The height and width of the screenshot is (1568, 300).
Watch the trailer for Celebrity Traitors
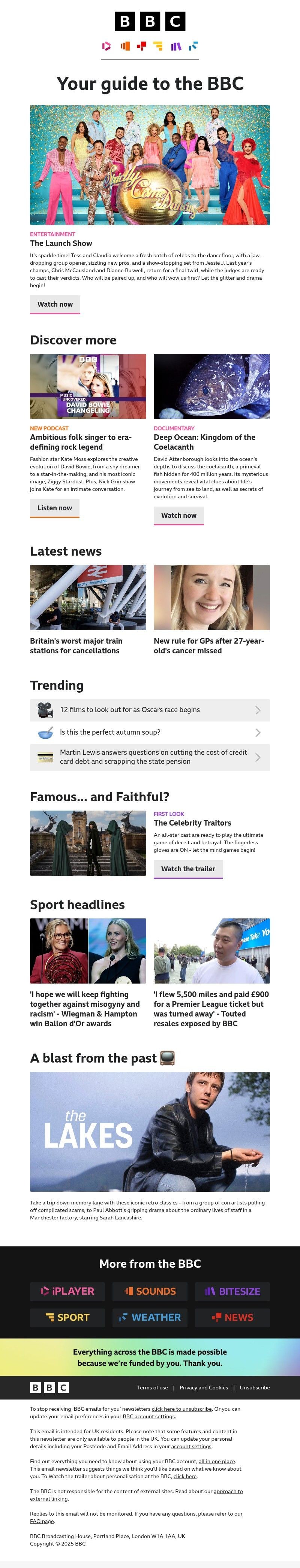tap(188, 869)
